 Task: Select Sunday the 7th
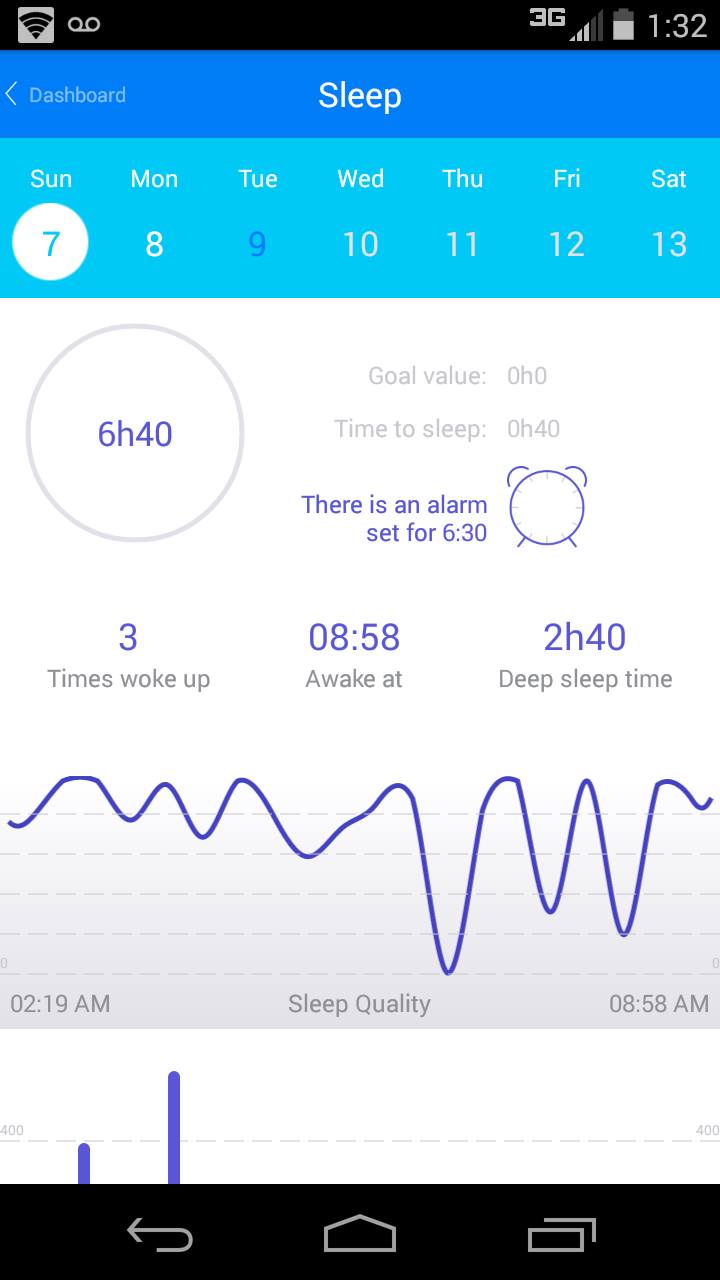pyautogui.click(x=51, y=243)
